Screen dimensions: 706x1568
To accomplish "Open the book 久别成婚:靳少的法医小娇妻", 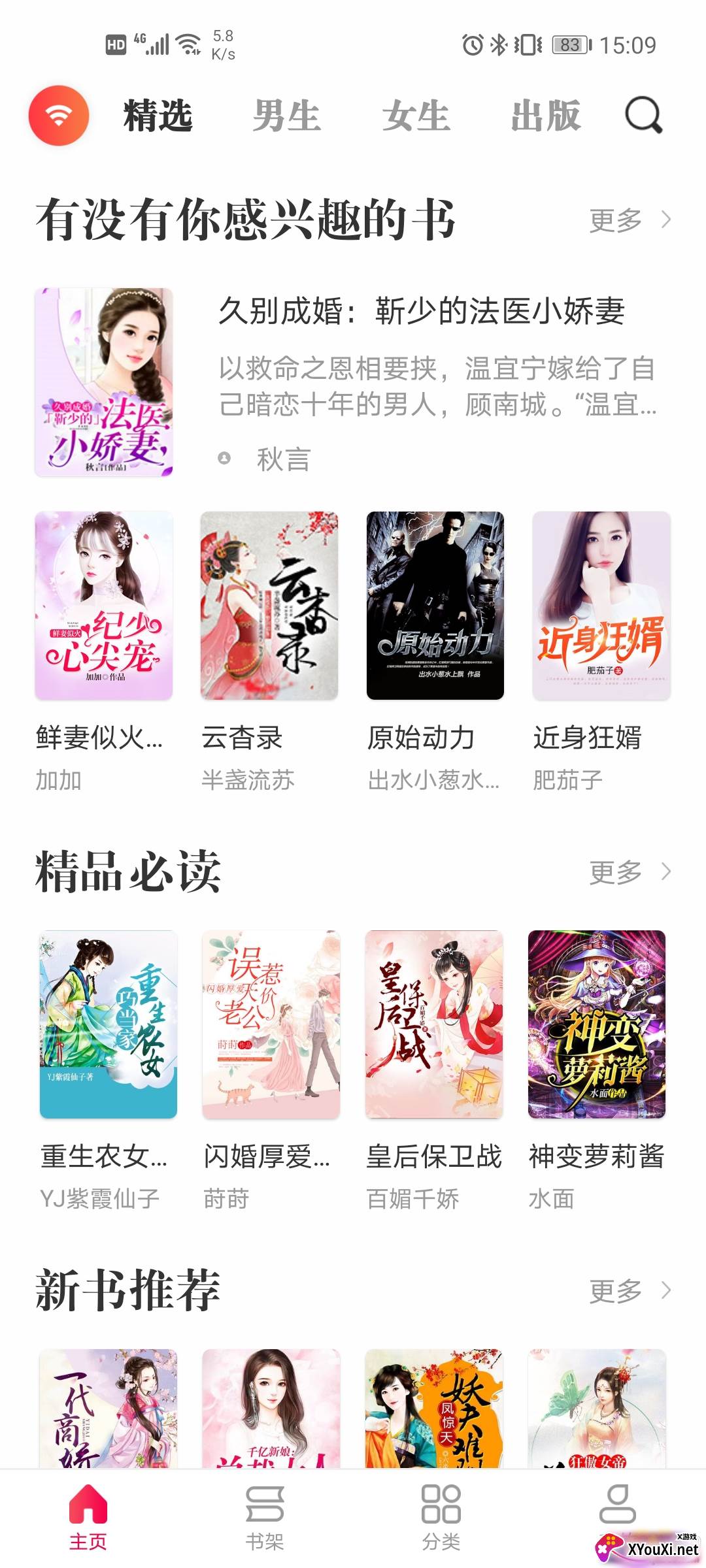I will click(421, 311).
